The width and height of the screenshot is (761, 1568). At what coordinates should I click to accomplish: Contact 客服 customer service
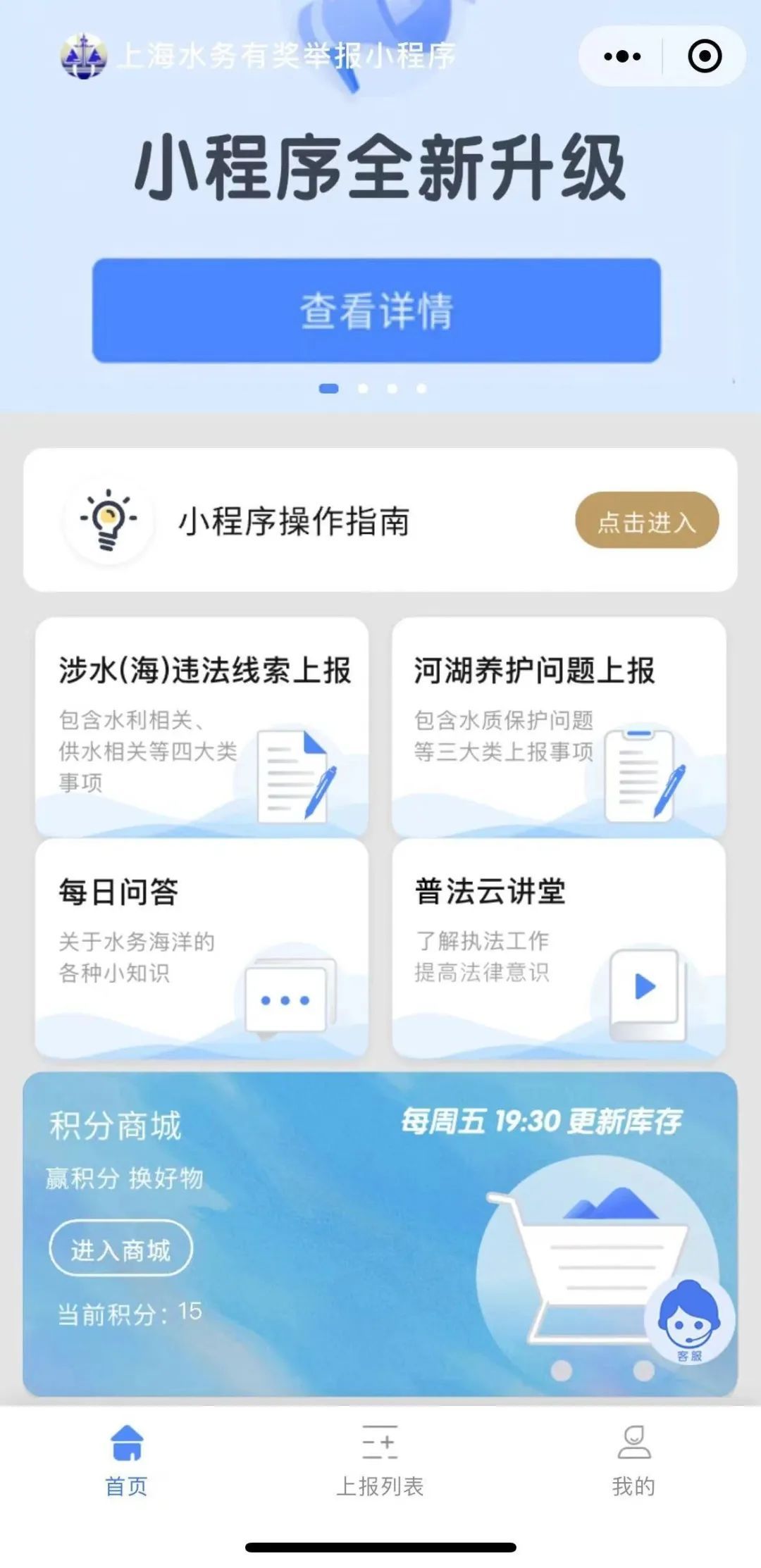point(688,1319)
